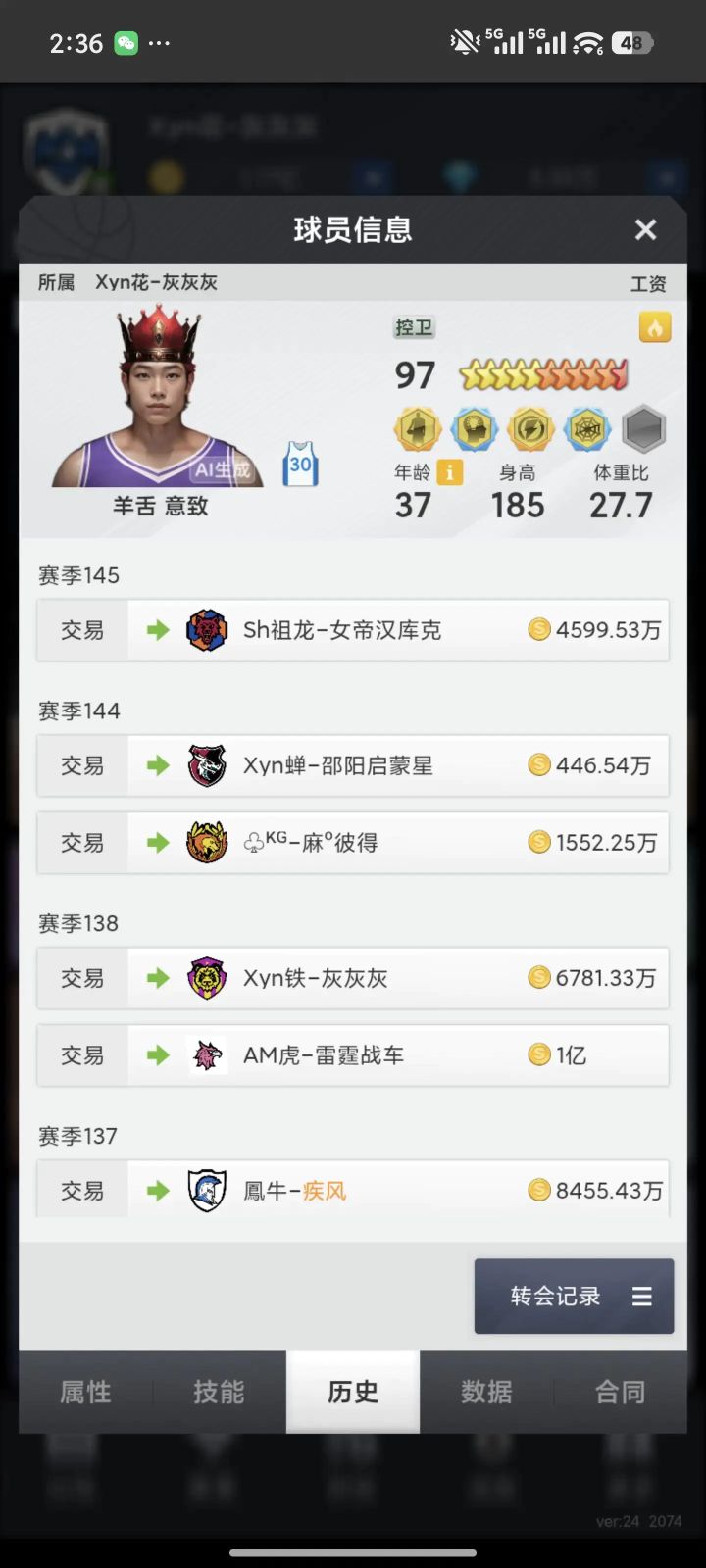Open the 合同 tab
This screenshot has height=1568, width=706.
click(620, 1392)
